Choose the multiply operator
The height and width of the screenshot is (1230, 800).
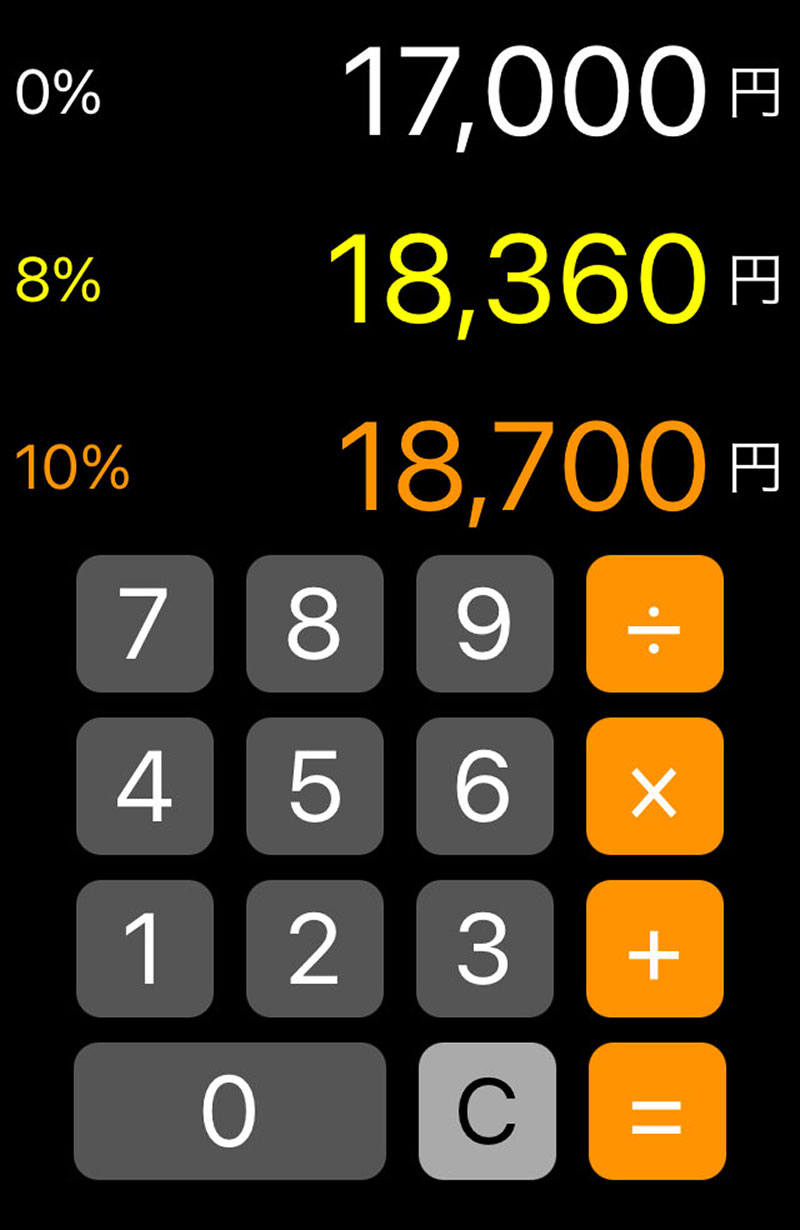[654, 786]
